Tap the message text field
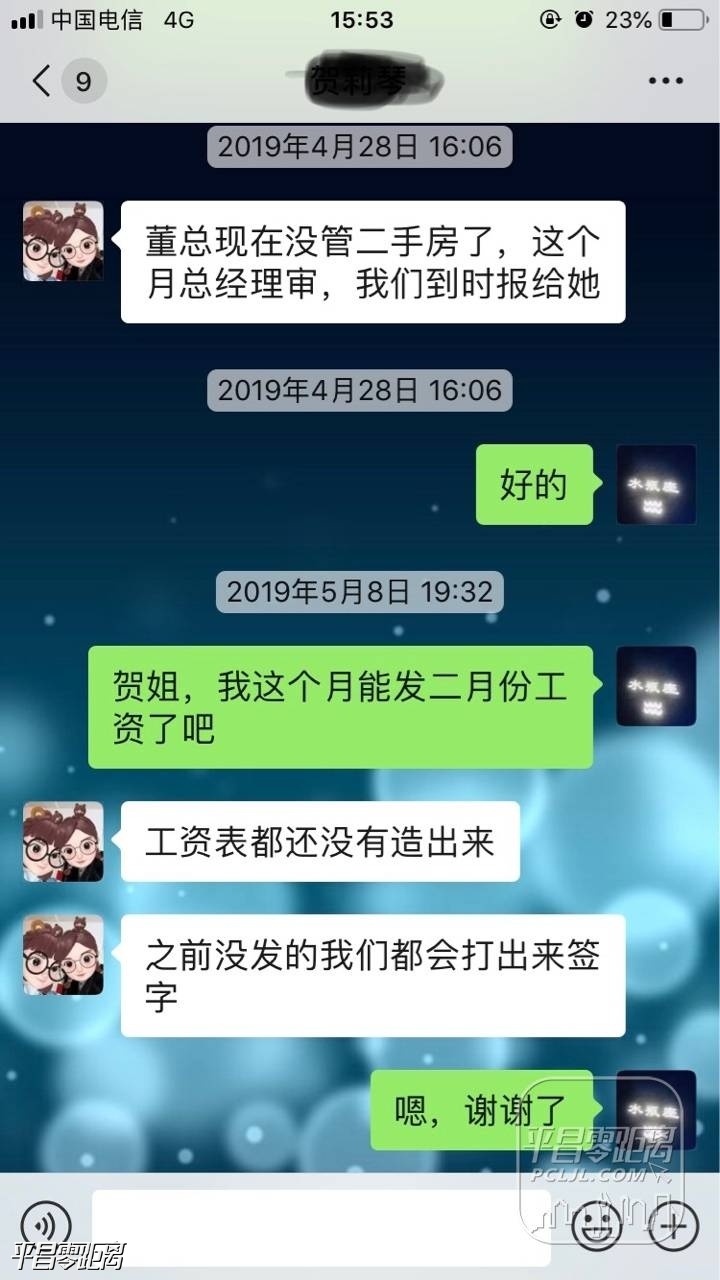This screenshot has width=720, height=1280. coord(320,1226)
